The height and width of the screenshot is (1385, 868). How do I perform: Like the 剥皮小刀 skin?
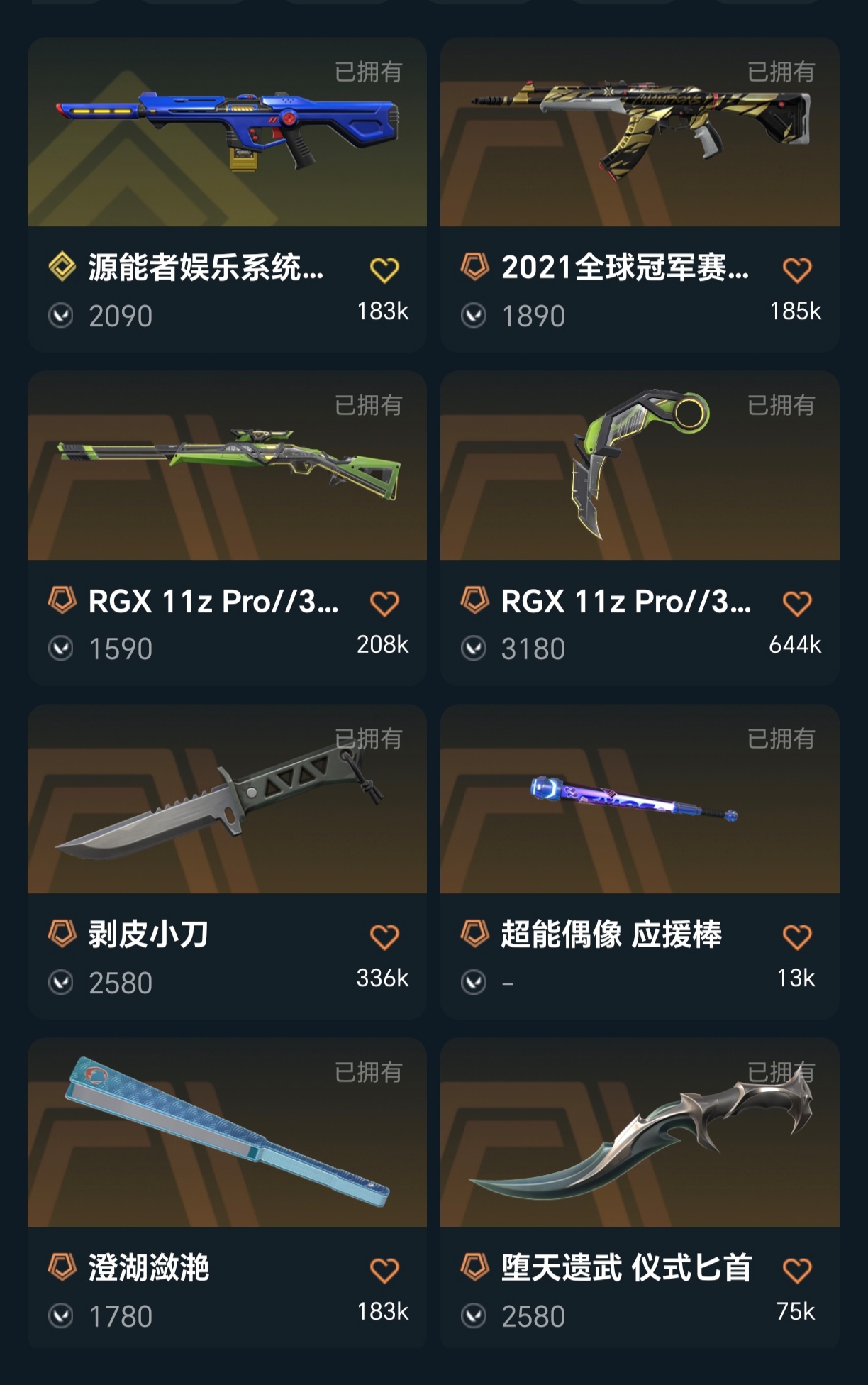[384, 937]
